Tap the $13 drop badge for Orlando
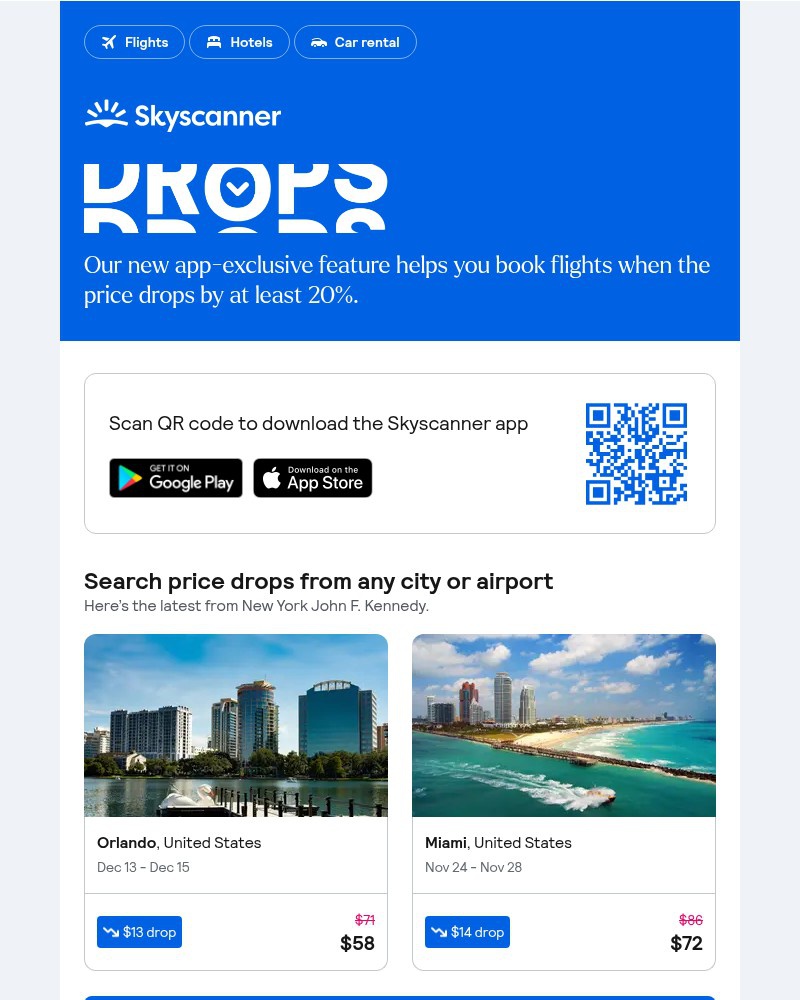Viewport: 800px width, 1000px height. point(139,932)
